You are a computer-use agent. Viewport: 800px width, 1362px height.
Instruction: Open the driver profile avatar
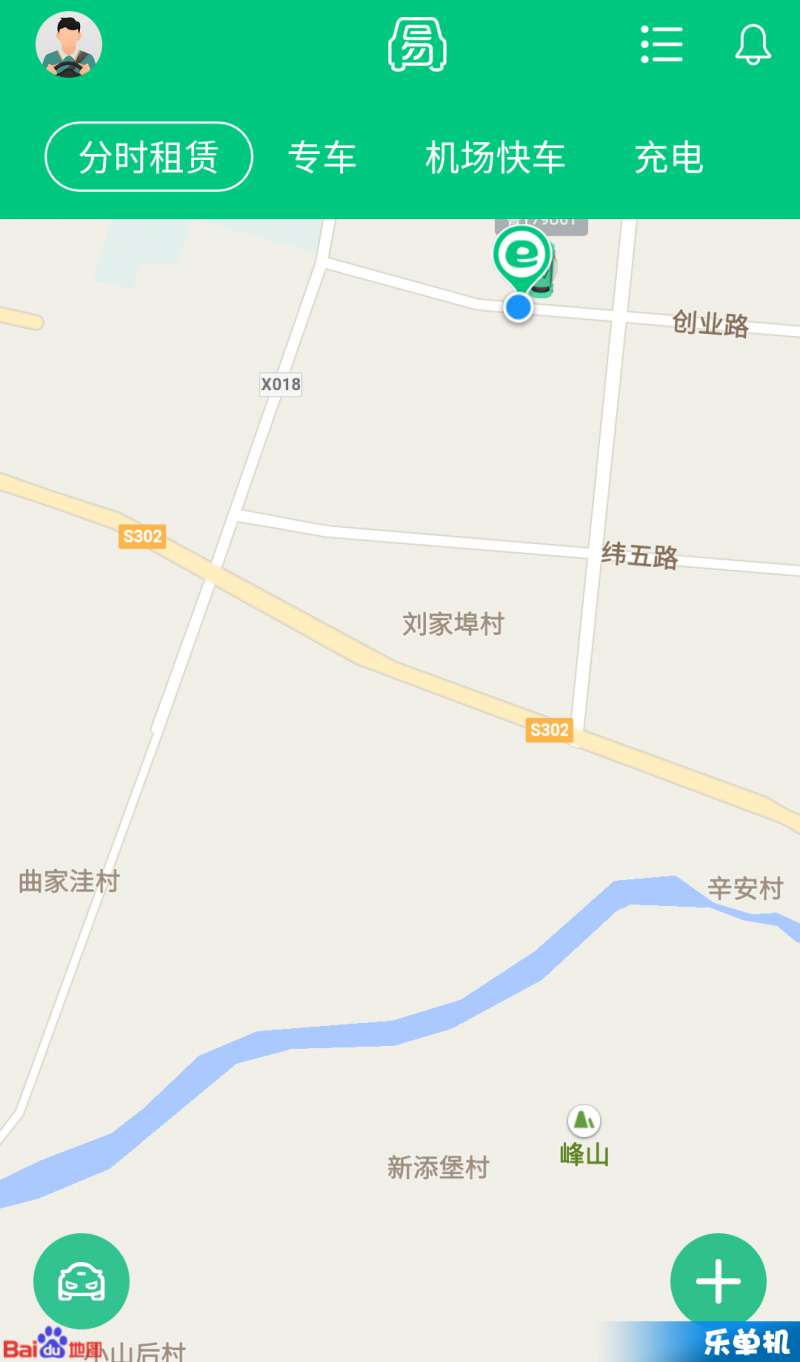(69, 45)
